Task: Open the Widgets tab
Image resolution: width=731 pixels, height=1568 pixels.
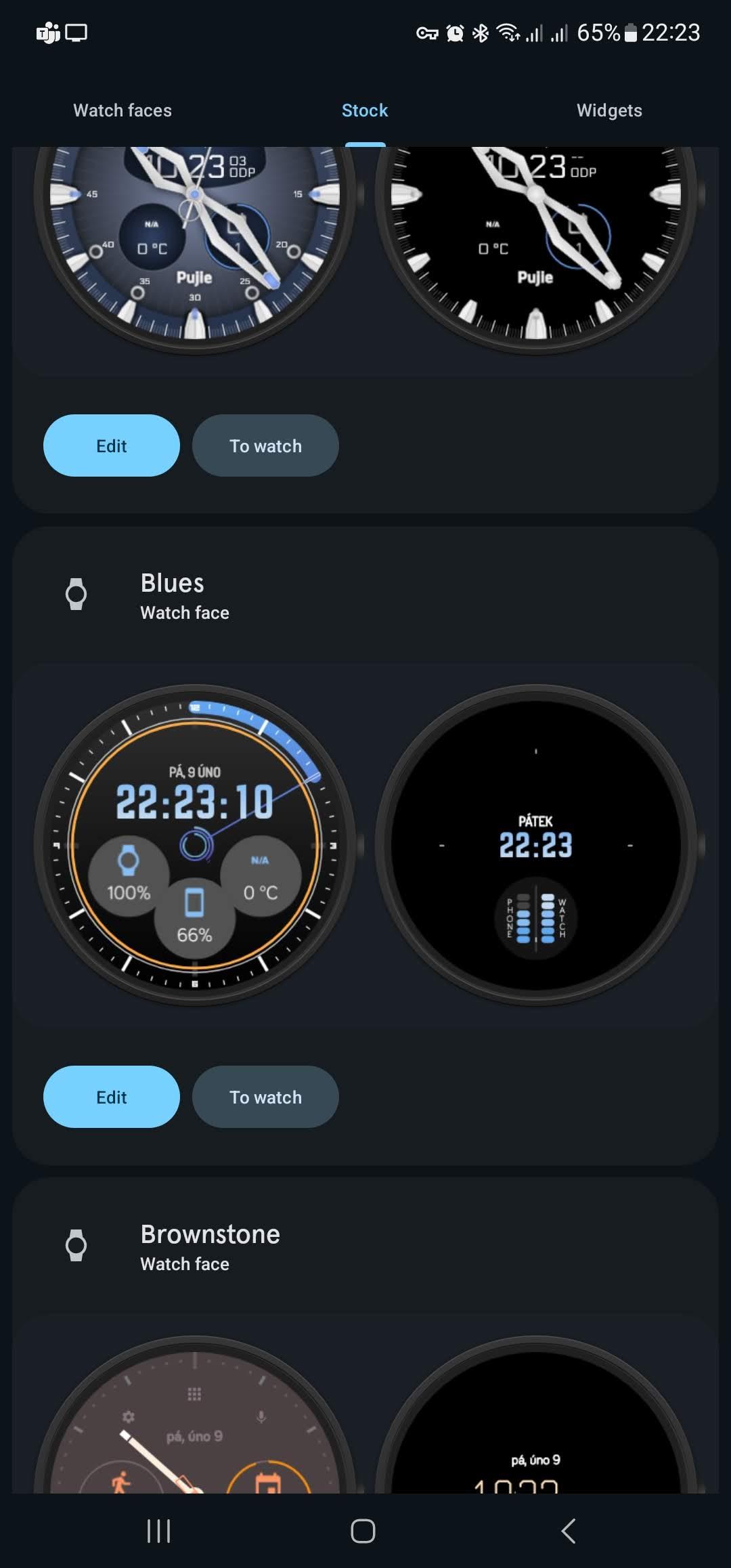Action: (609, 110)
